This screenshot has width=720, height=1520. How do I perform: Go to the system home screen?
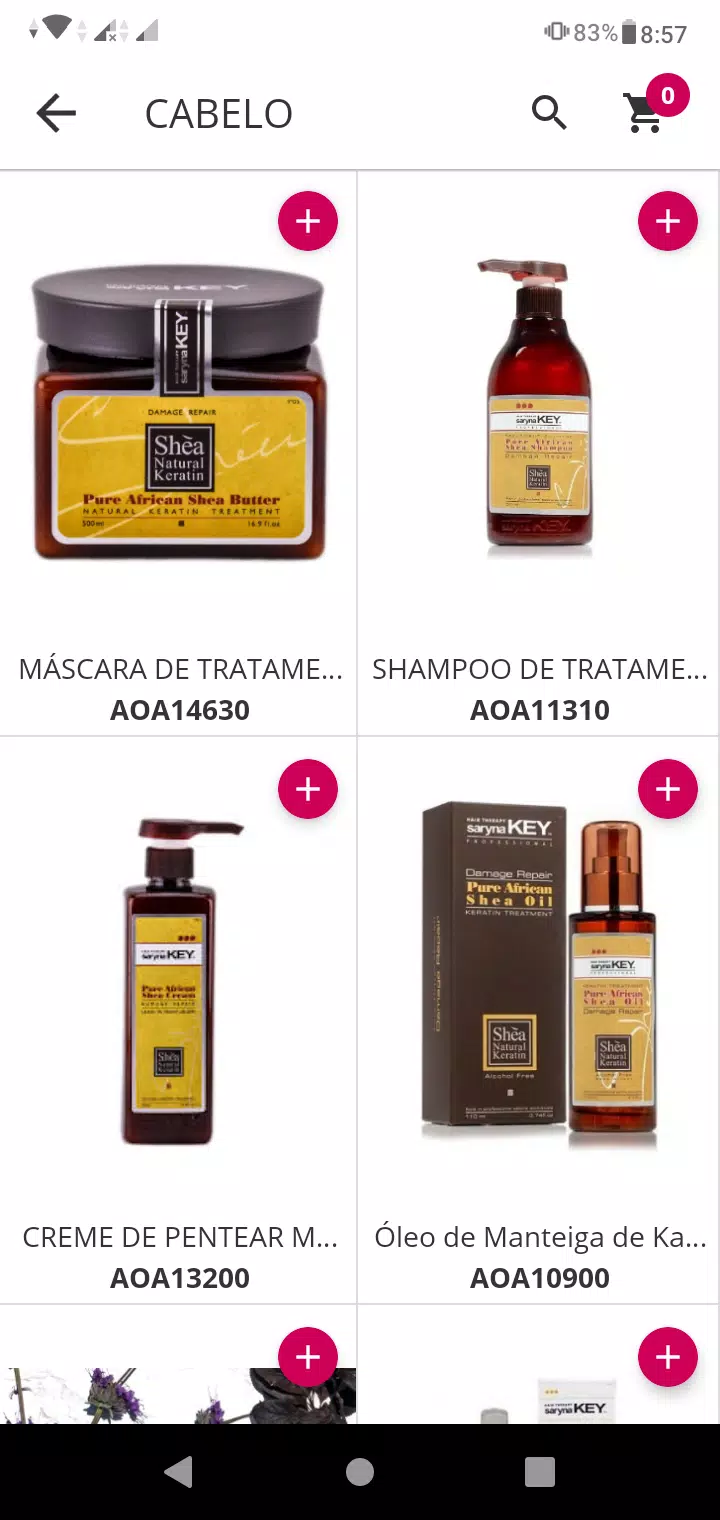360,1471
